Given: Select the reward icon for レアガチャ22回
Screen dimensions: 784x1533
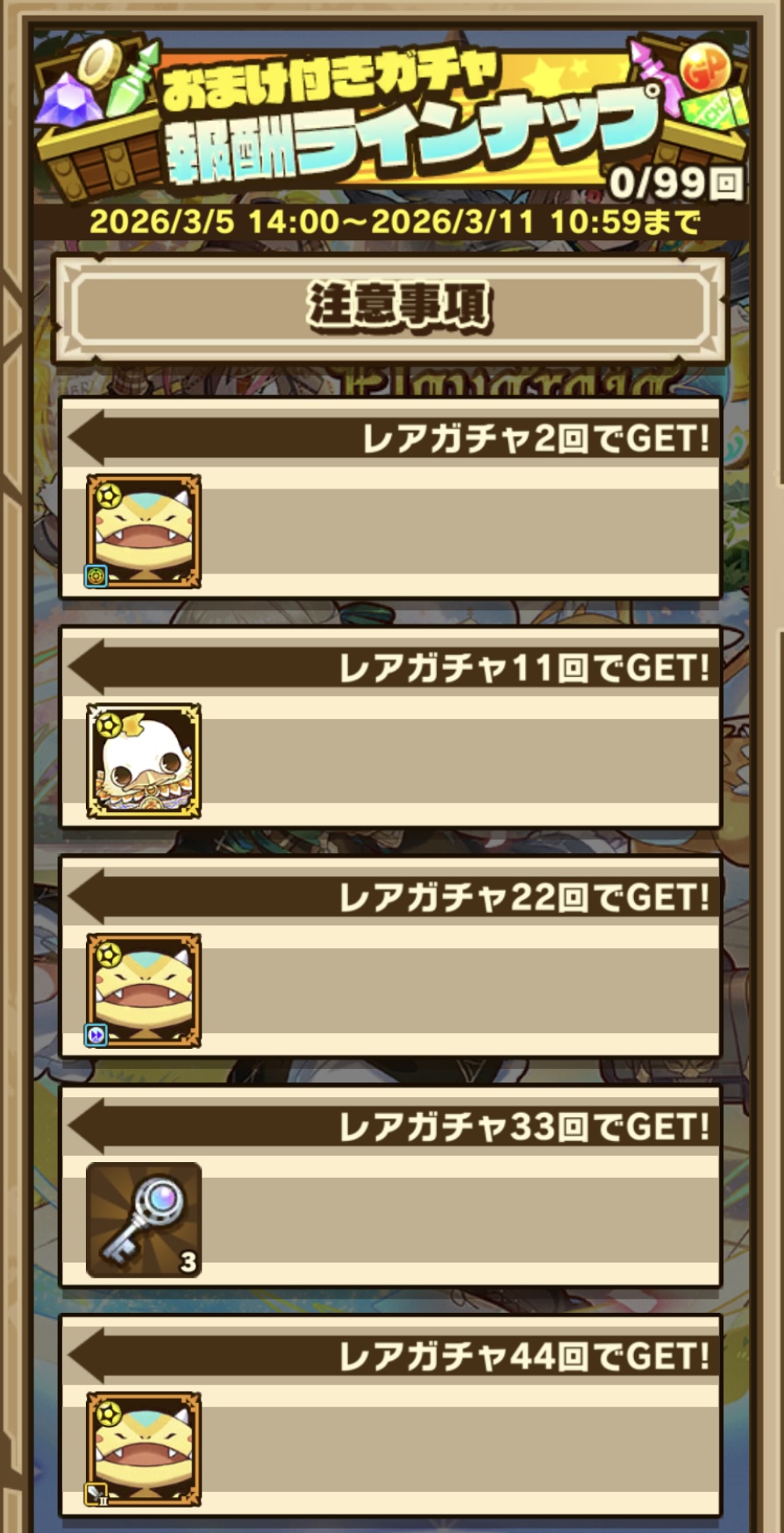Looking at the screenshot, I should click(144, 991).
